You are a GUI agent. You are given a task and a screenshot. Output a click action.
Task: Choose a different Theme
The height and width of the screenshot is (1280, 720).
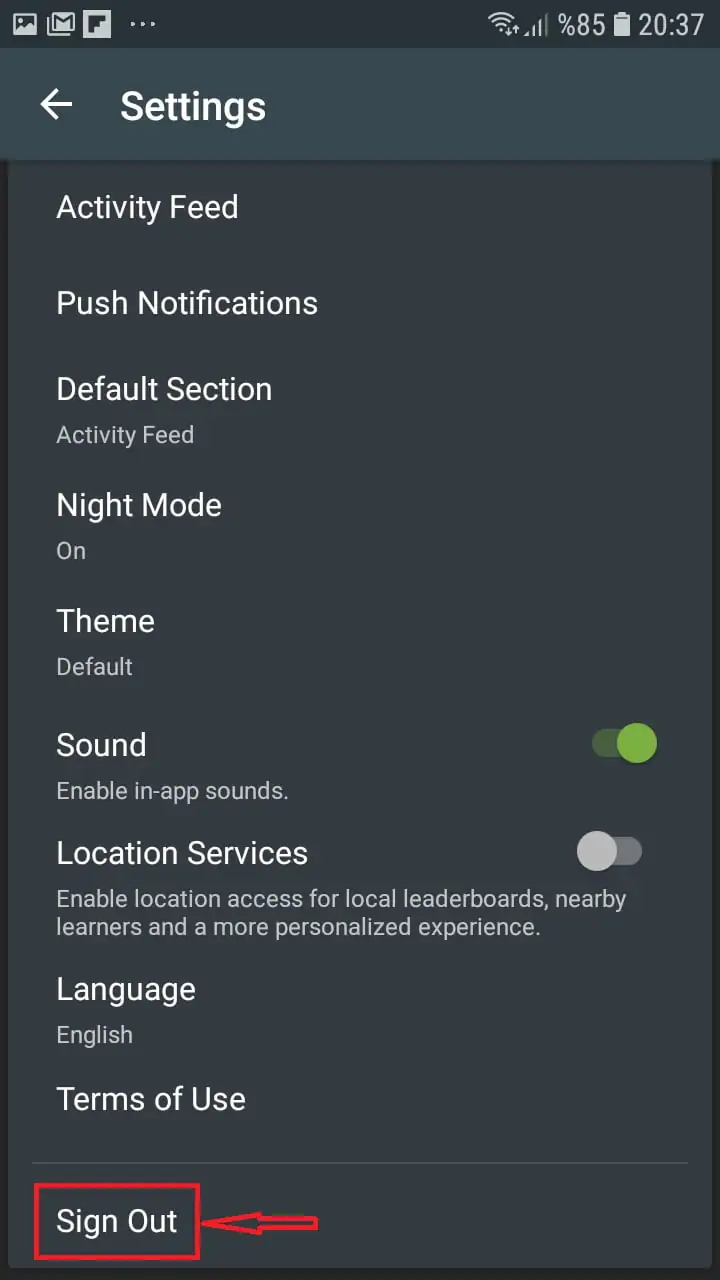tap(106, 639)
